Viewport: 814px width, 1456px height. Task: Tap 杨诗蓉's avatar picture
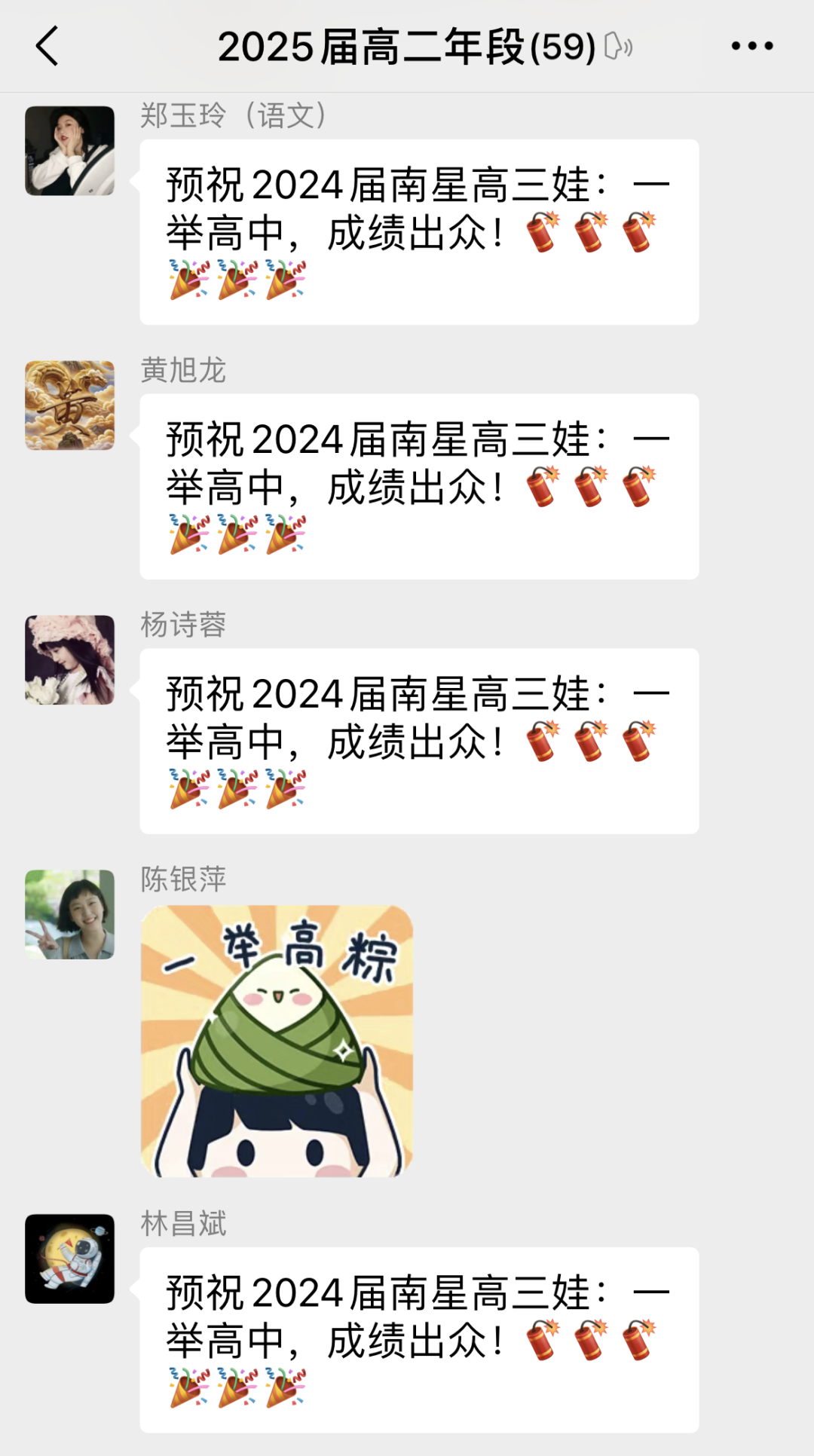coord(69,660)
